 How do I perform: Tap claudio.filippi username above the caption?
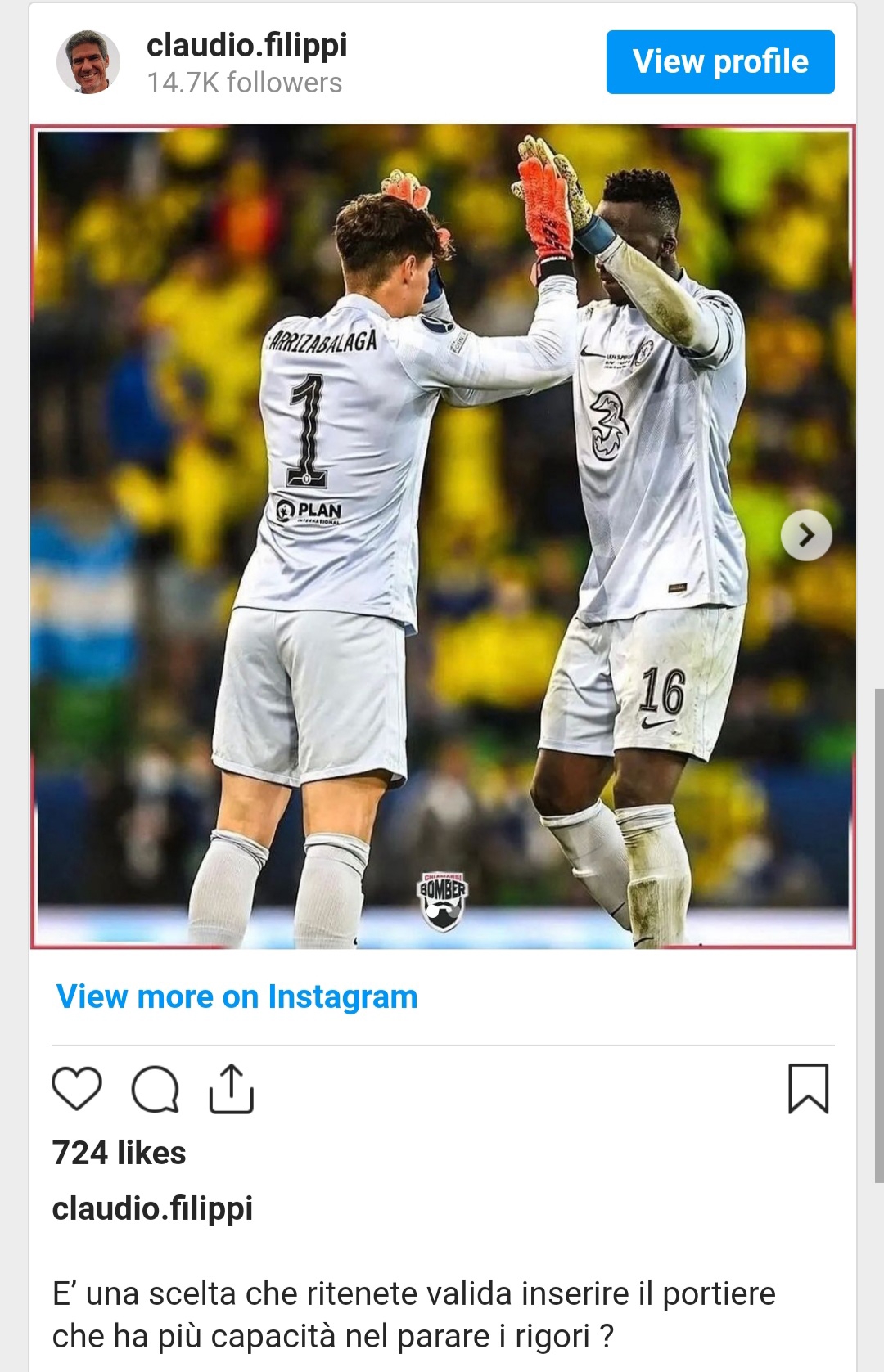pos(152,1208)
